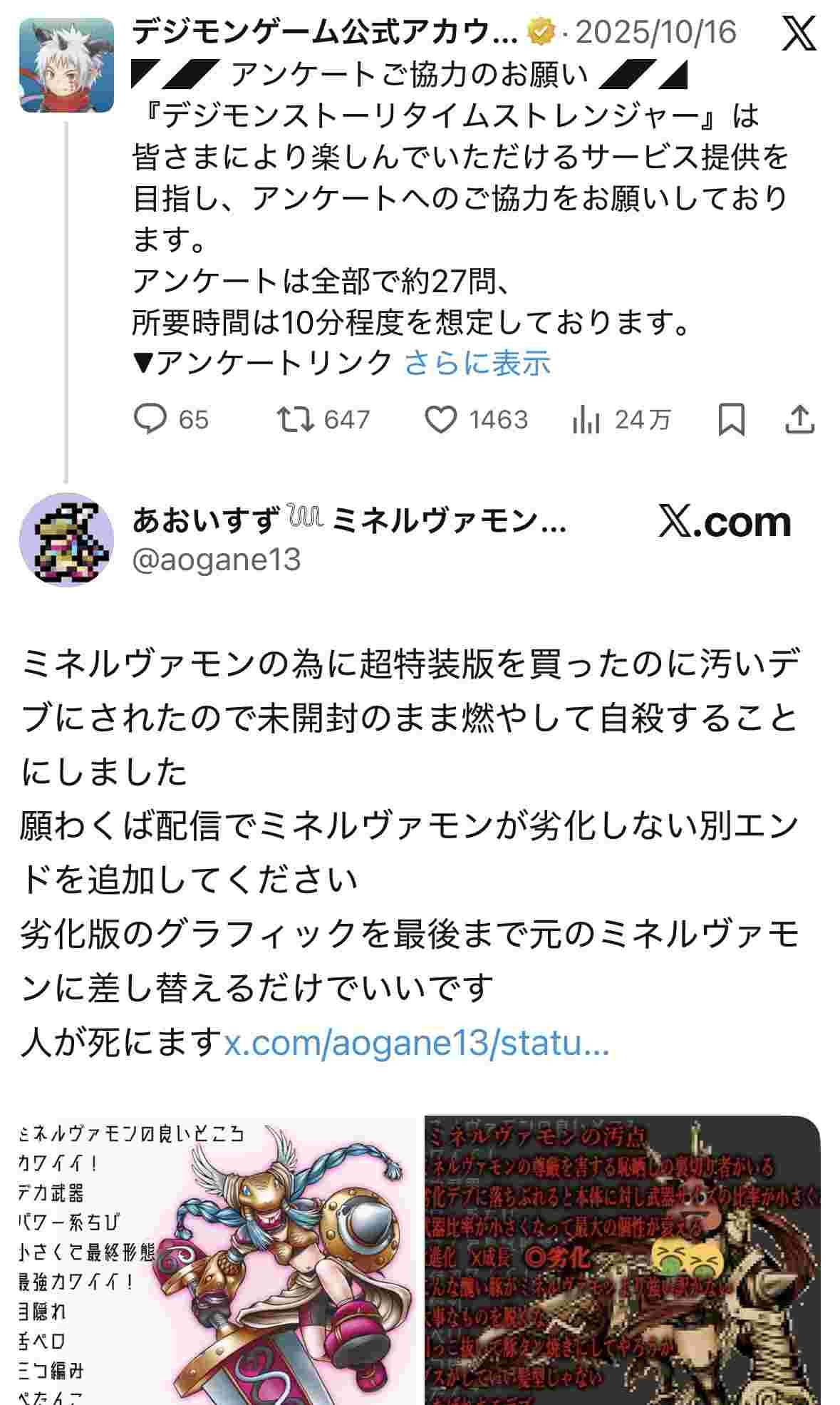
Task: Open the Digimon official account avatar
Action: tap(66, 66)
